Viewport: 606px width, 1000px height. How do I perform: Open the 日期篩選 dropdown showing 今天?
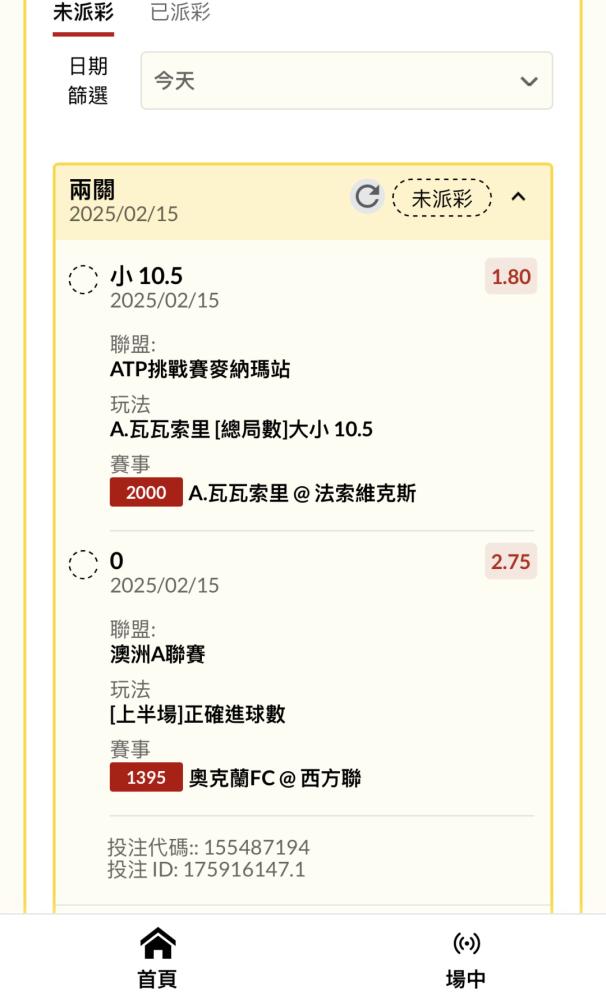[x=346, y=81]
